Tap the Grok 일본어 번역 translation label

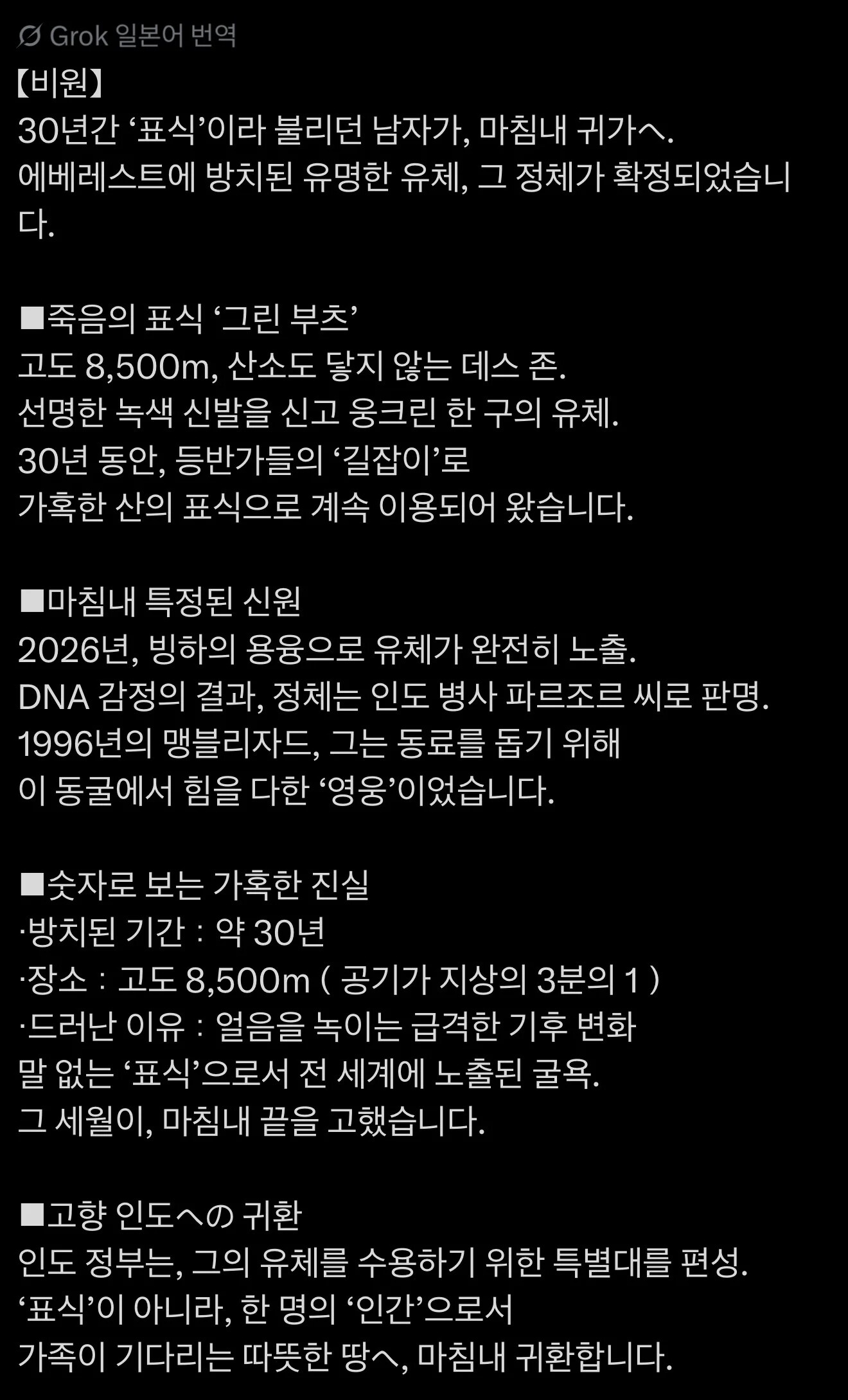pyautogui.click(x=127, y=36)
